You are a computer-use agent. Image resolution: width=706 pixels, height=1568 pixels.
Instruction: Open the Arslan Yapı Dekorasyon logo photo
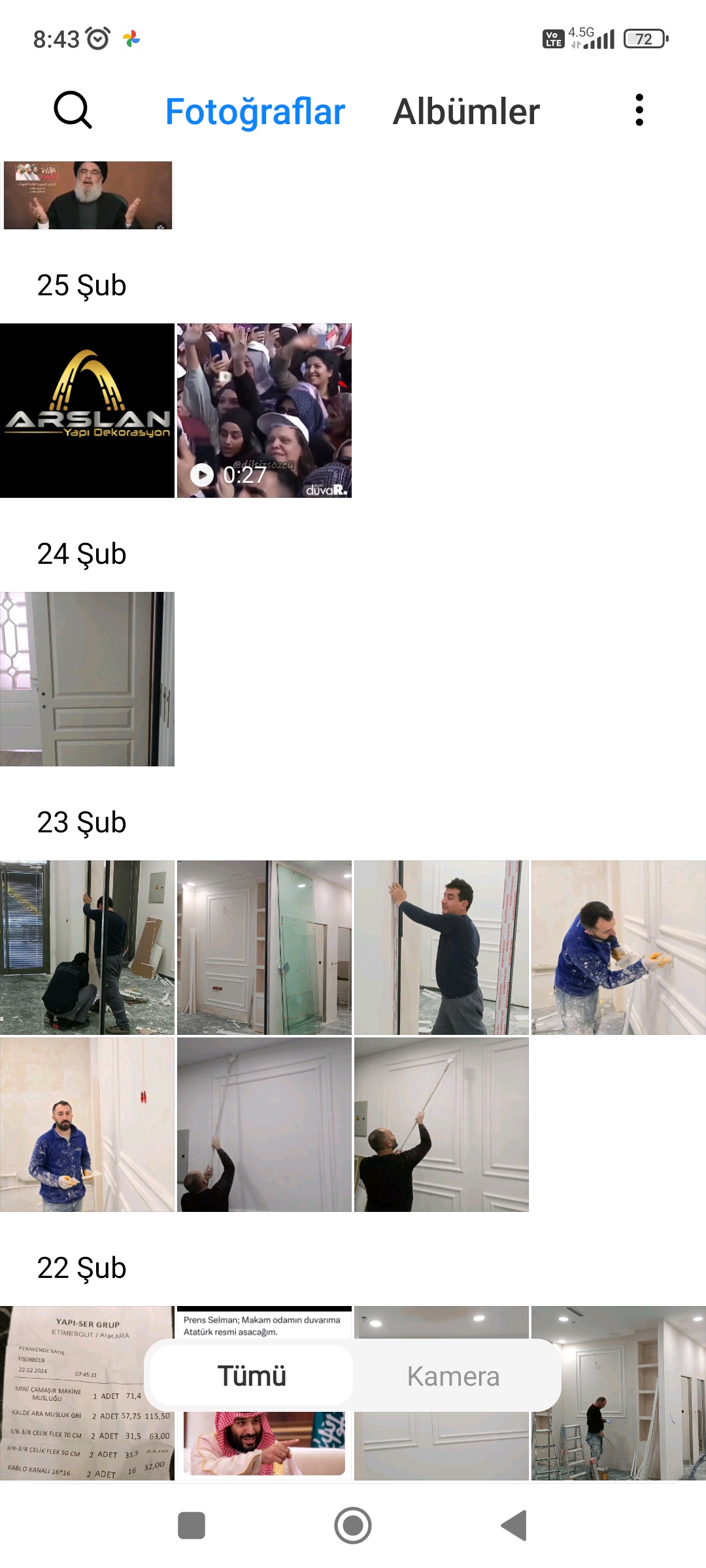click(x=87, y=410)
